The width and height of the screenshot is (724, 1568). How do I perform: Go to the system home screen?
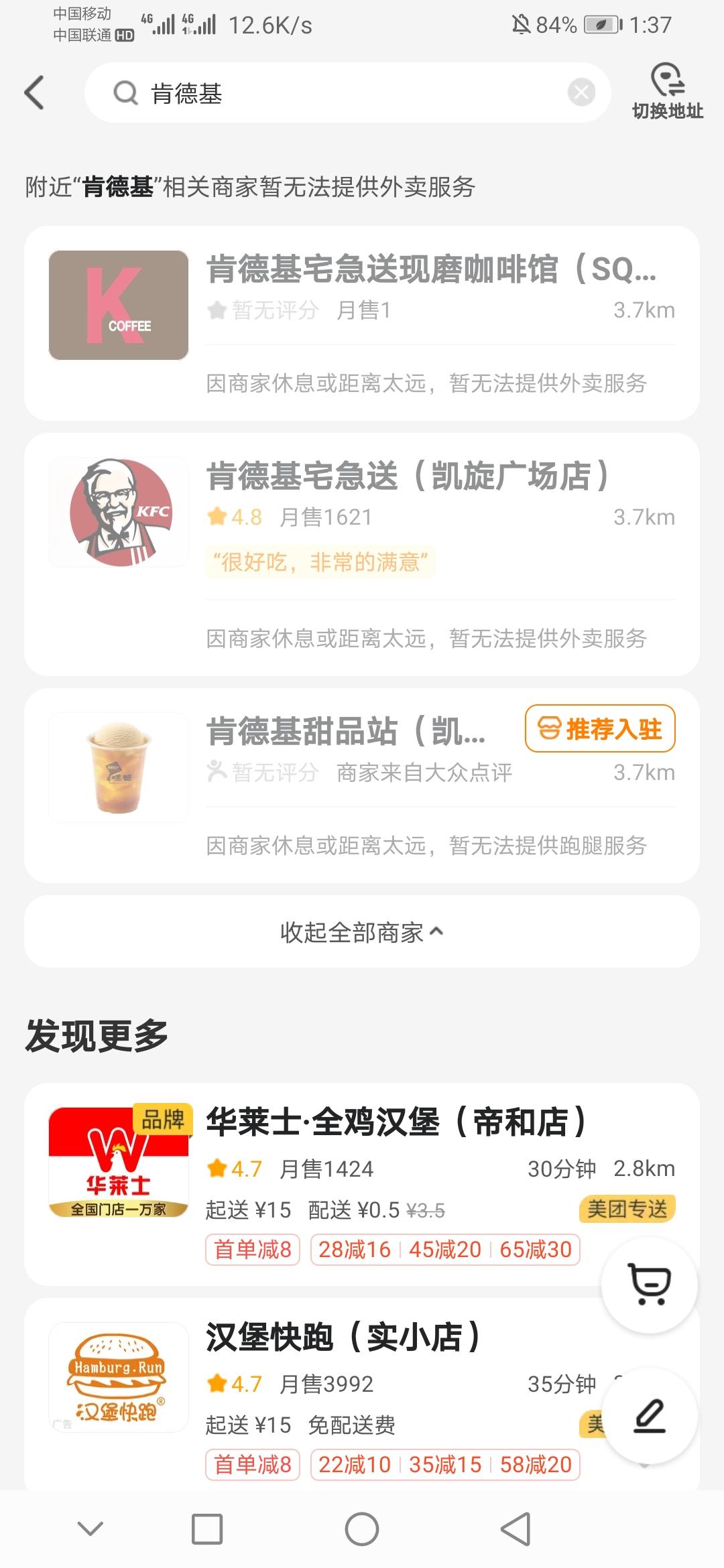coord(362,1529)
